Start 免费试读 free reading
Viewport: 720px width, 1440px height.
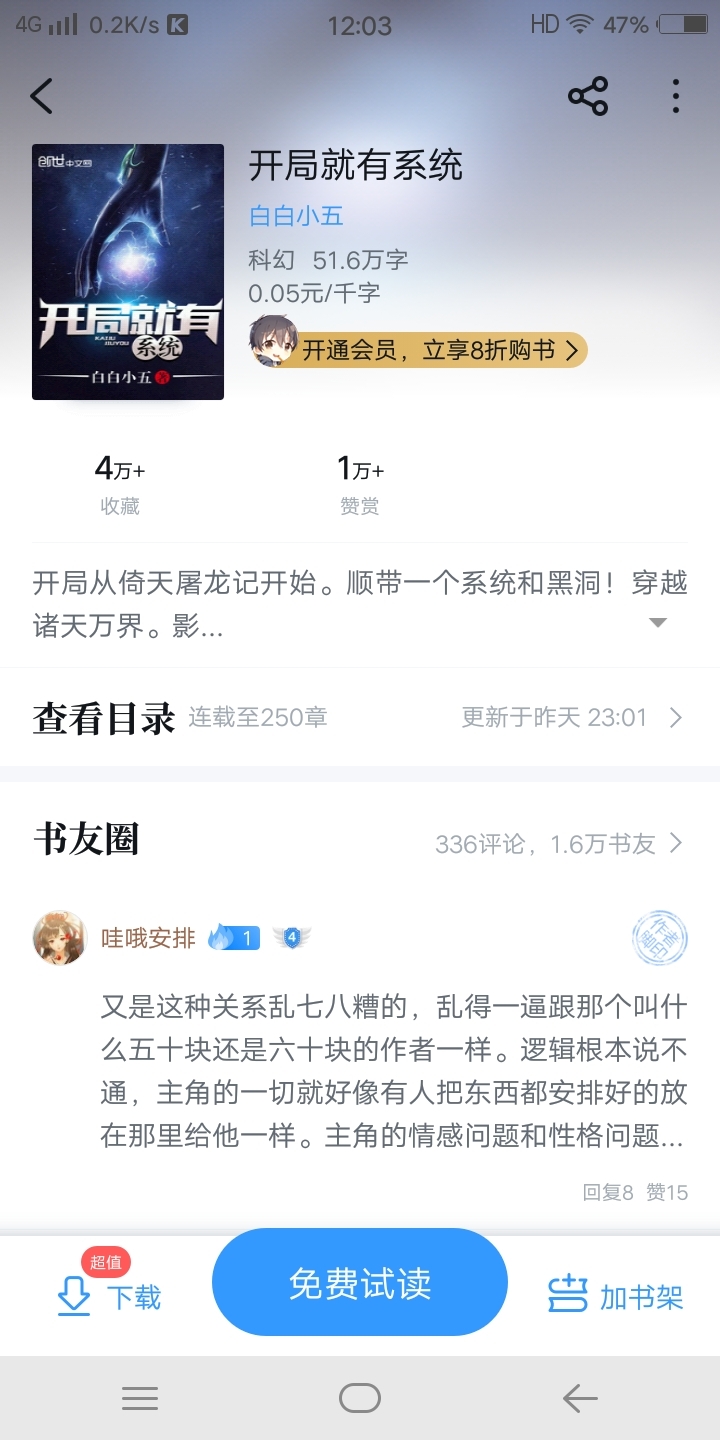click(x=360, y=1283)
